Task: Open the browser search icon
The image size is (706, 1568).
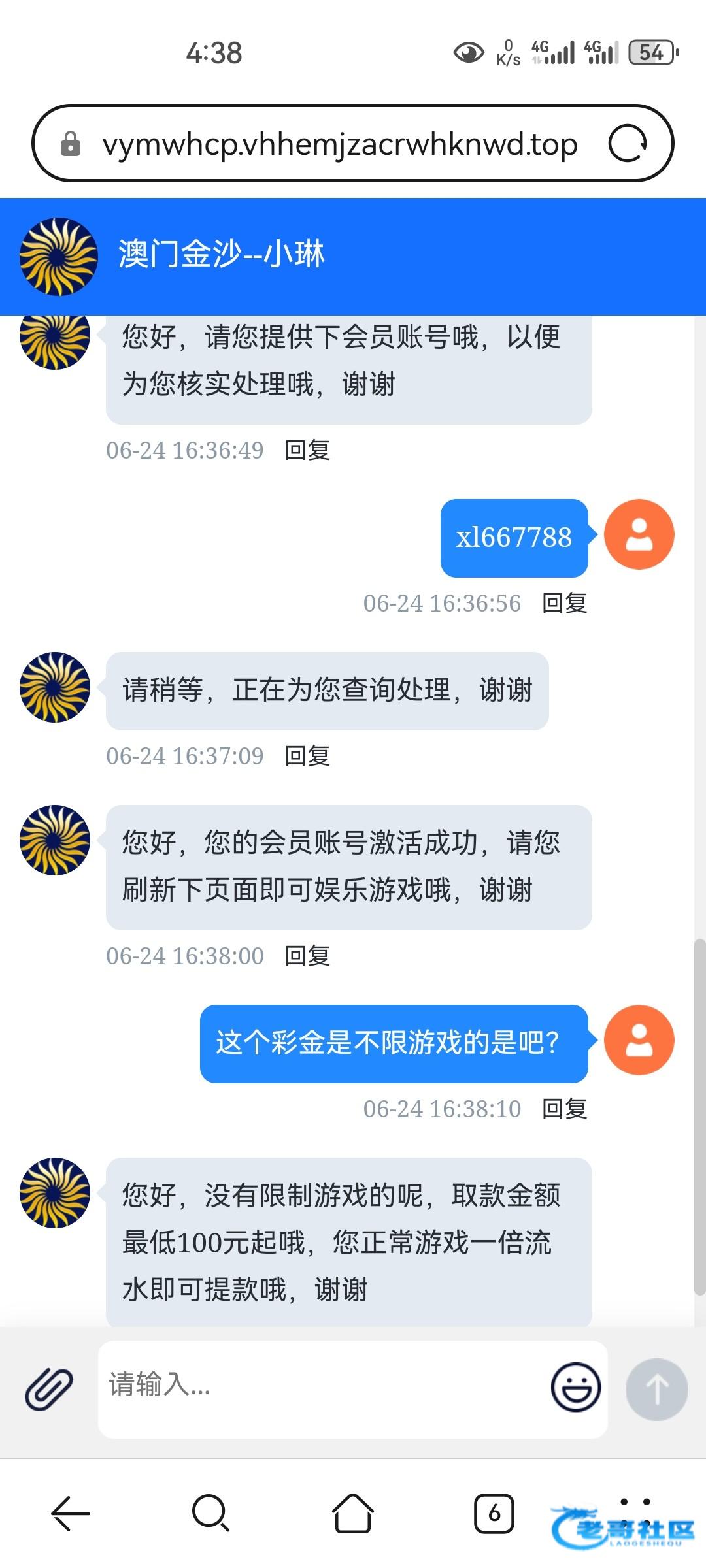Action: (x=210, y=1513)
